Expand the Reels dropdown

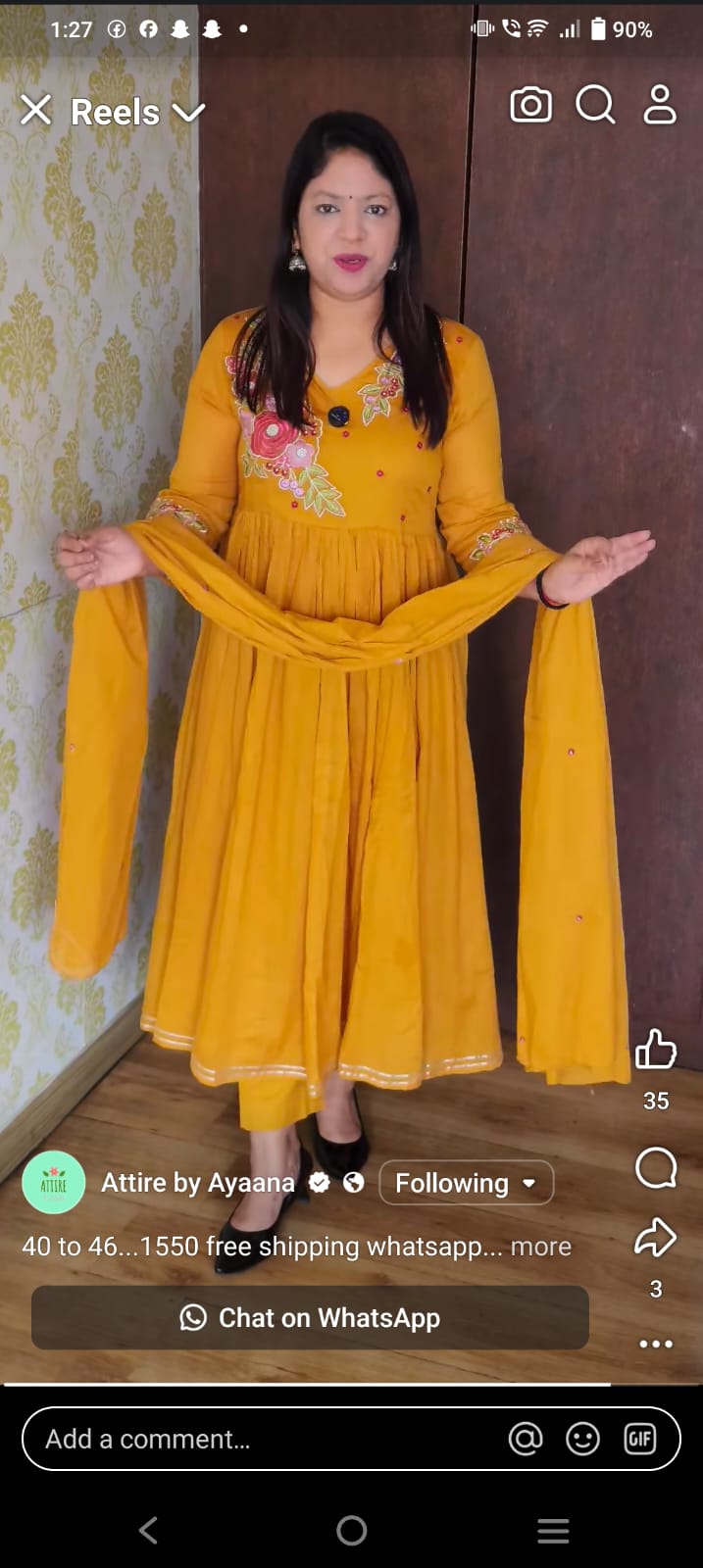coord(188,112)
